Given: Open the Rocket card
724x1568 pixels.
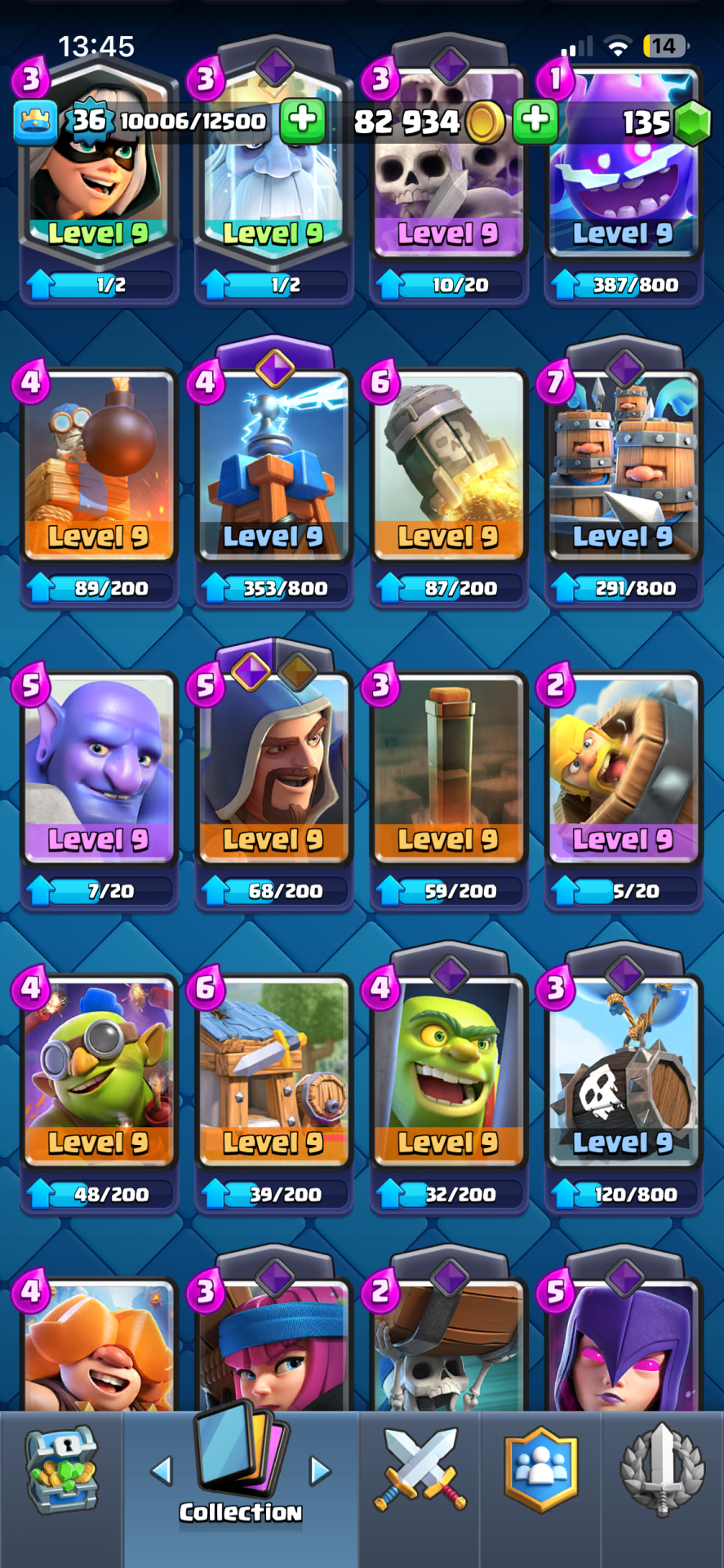Looking at the screenshot, I should click(x=448, y=465).
